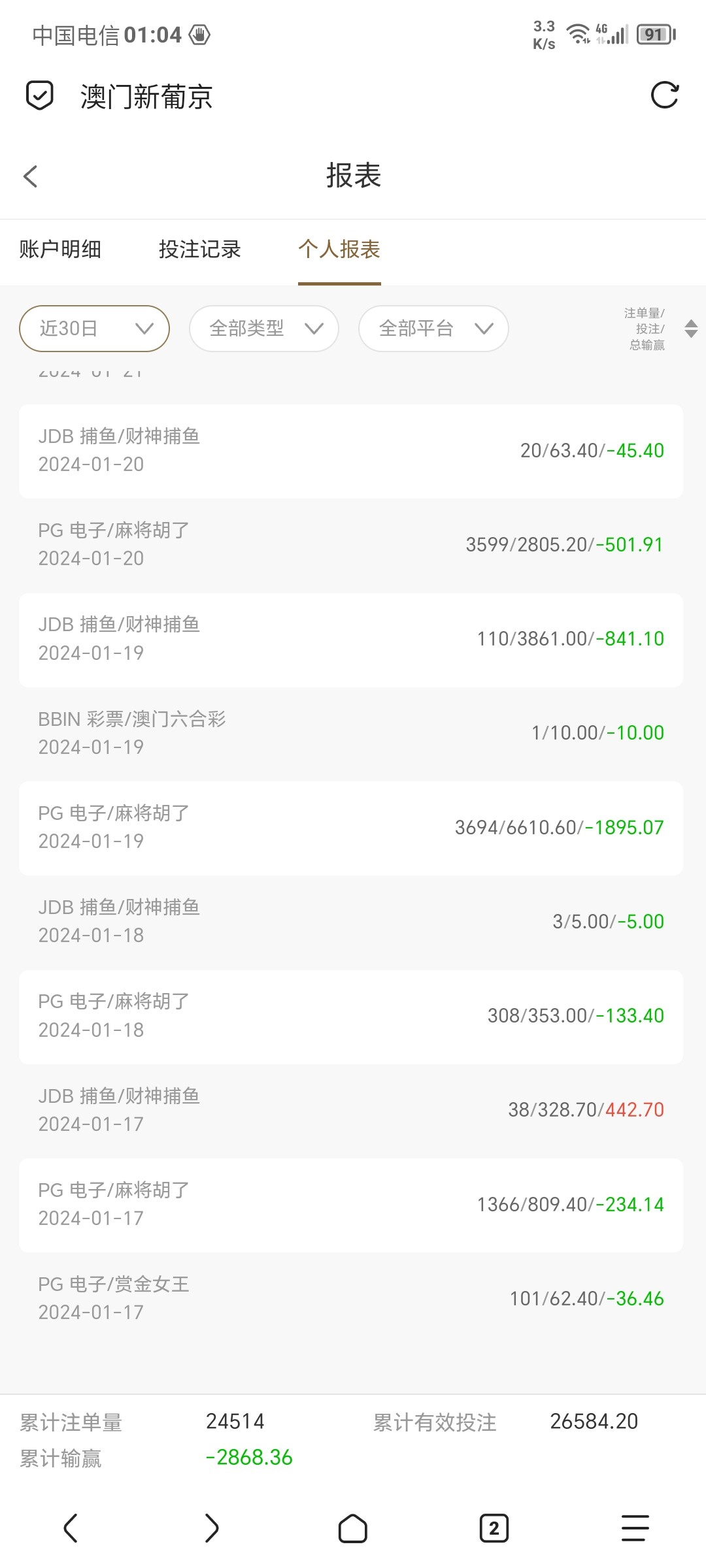The width and height of the screenshot is (706, 1568).
Task: Reload the page with the refresh icon
Action: tap(665, 95)
